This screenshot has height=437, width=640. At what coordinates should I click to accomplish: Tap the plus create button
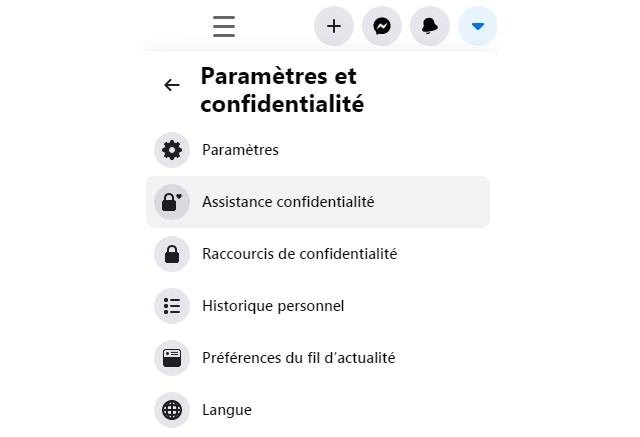(334, 26)
